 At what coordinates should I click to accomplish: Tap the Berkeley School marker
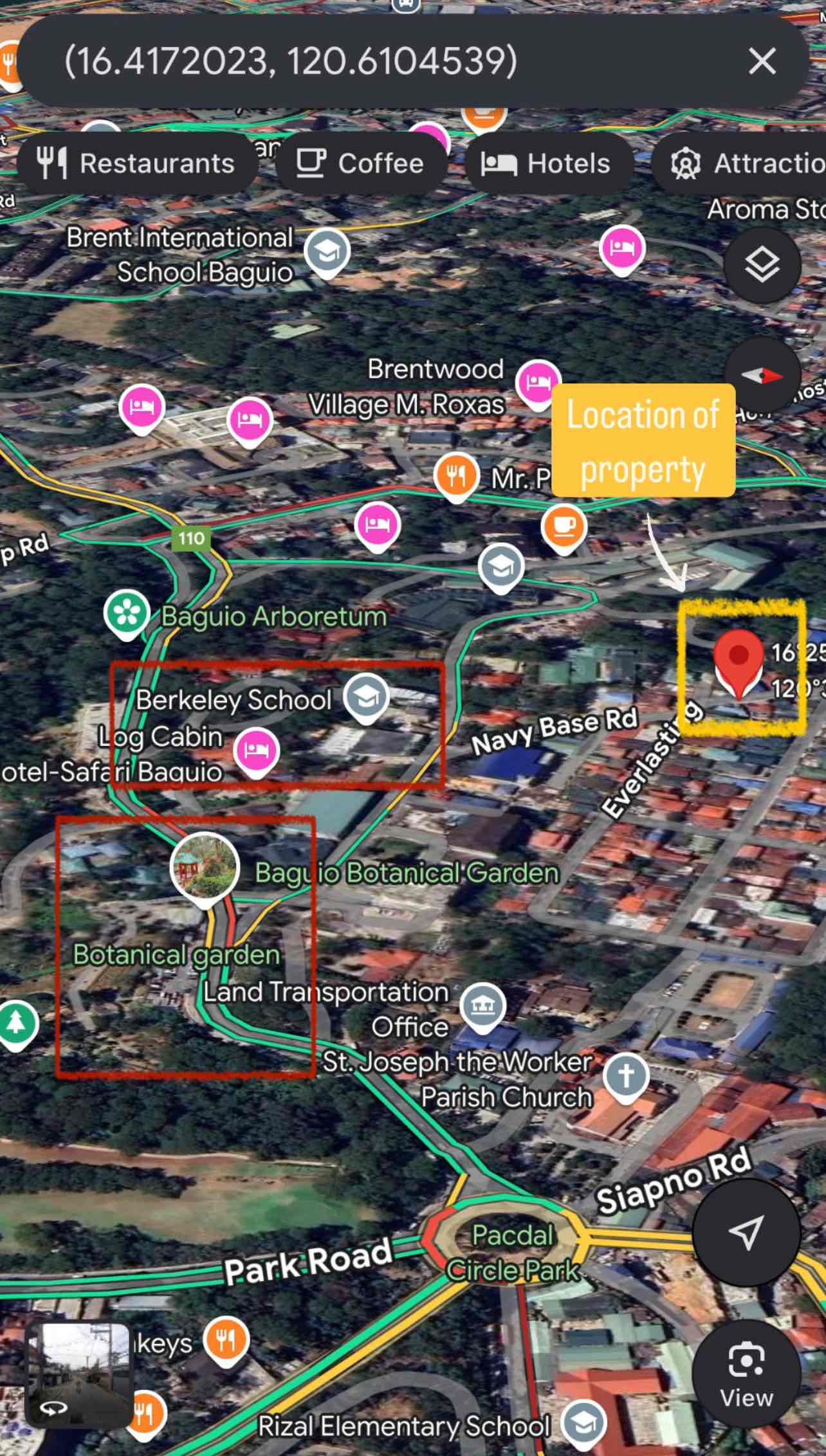pos(366,696)
